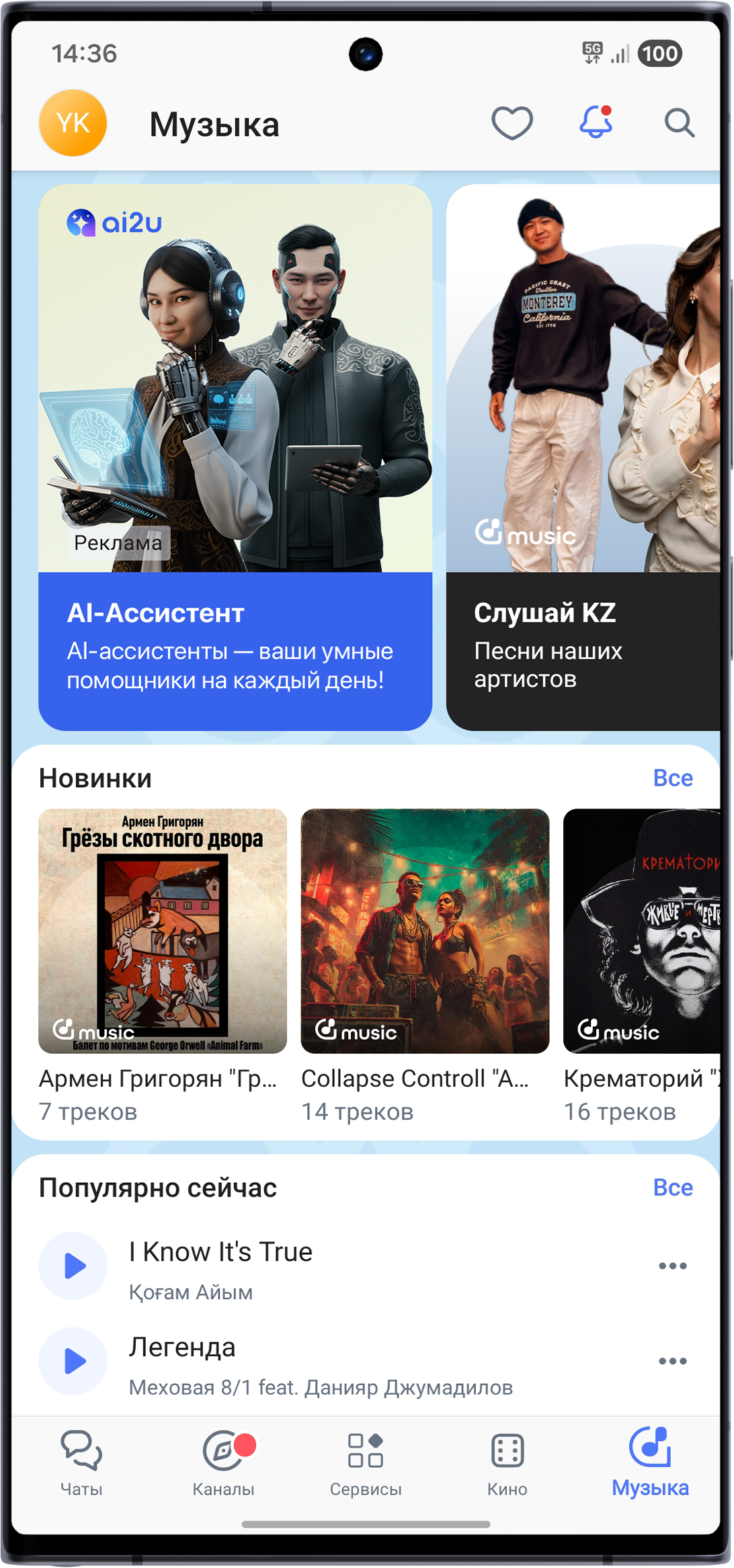Image resolution: width=734 pixels, height=1568 pixels.
Task: Select the Сервисы tab
Action: [x=366, y=1463]
